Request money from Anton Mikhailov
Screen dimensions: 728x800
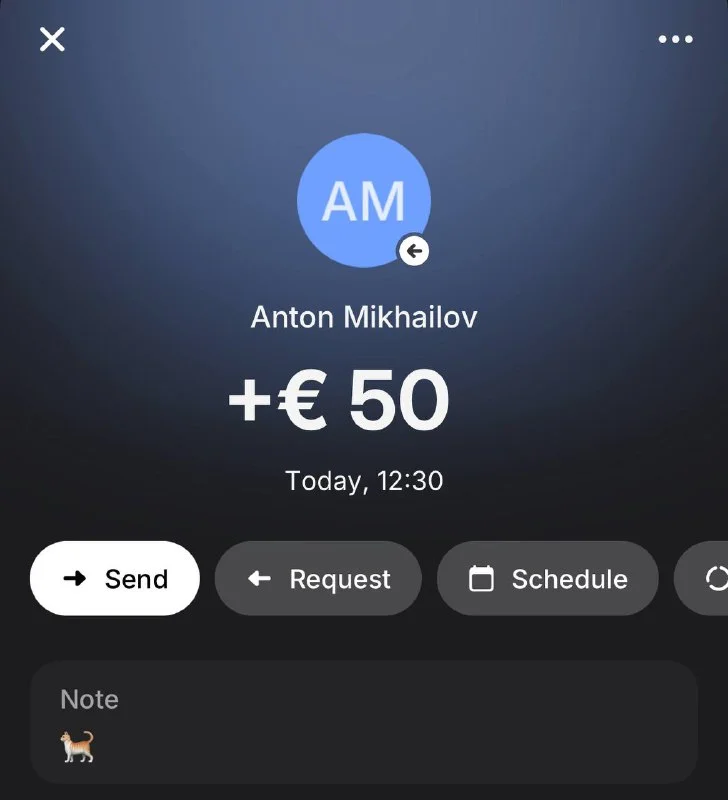coord(318,579)
